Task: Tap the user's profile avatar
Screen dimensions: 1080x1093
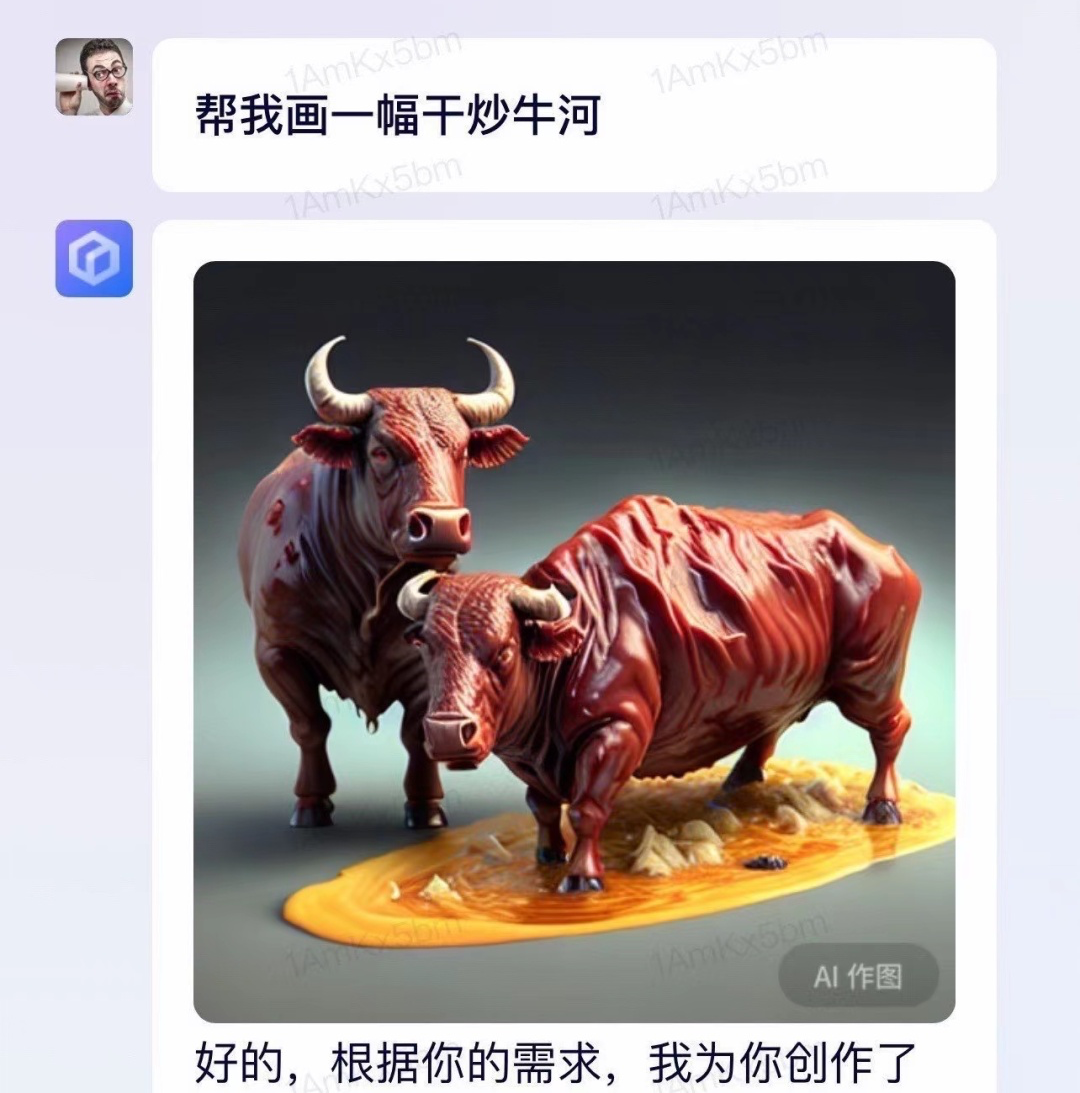Action: (x=94, y=77)
